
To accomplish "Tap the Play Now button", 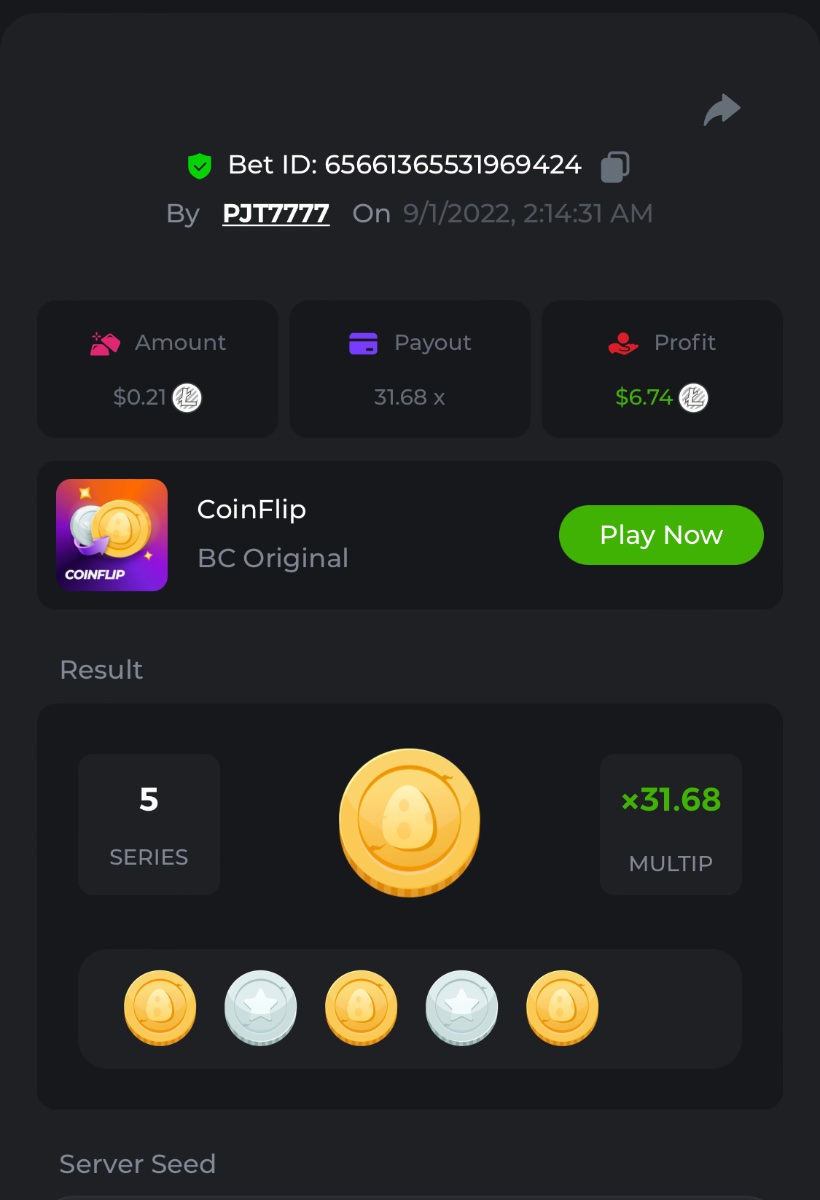I will (x=661, y=535).
